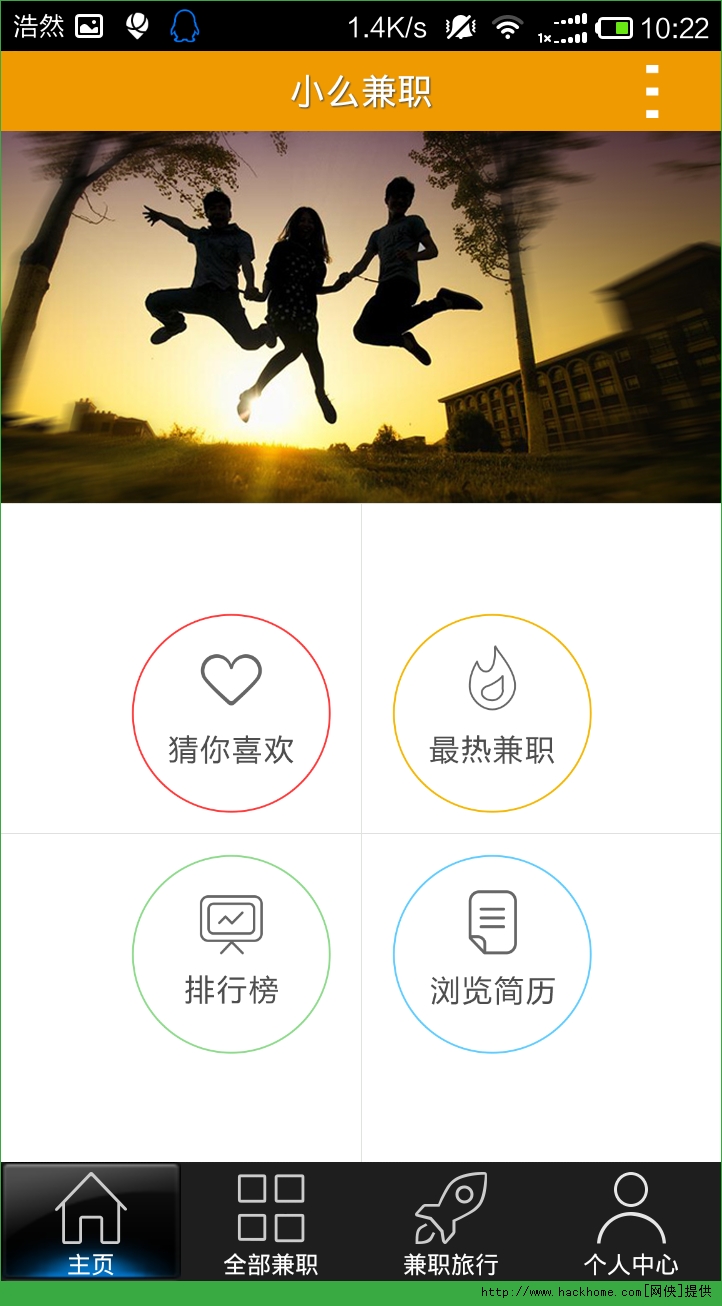Open the sunset jumping banner image
This screenshot has width=722, height=1306.
tap(361, 316)
